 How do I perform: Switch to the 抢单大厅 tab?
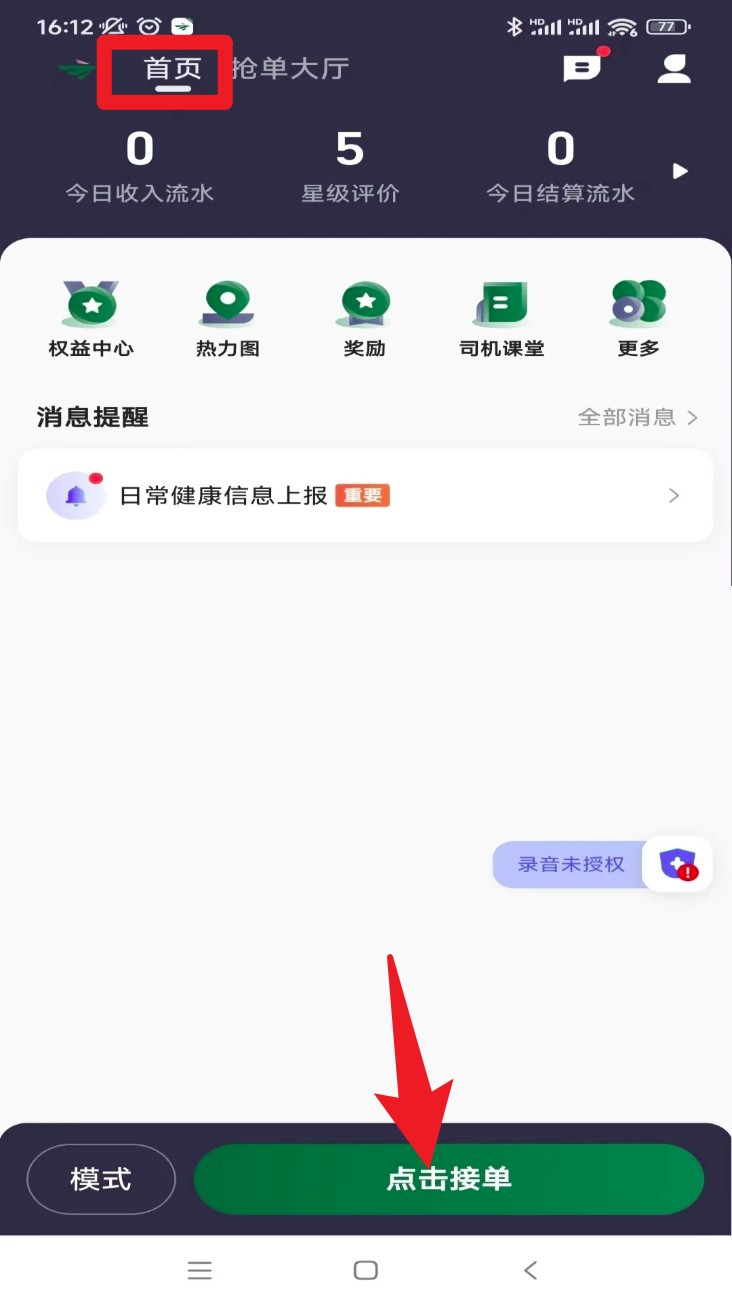click(290, 68)
